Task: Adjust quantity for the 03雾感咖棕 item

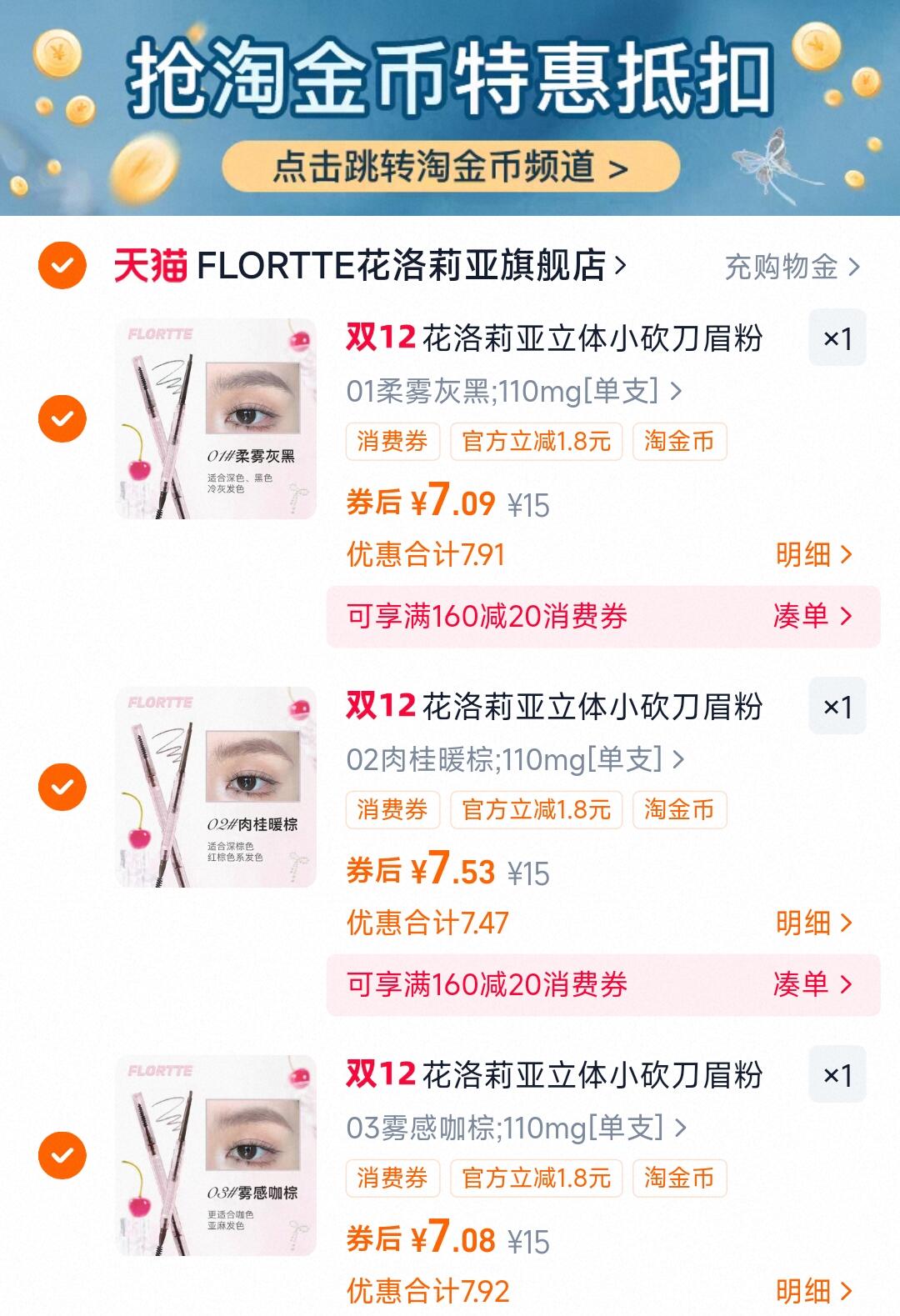Action: 837,1075
